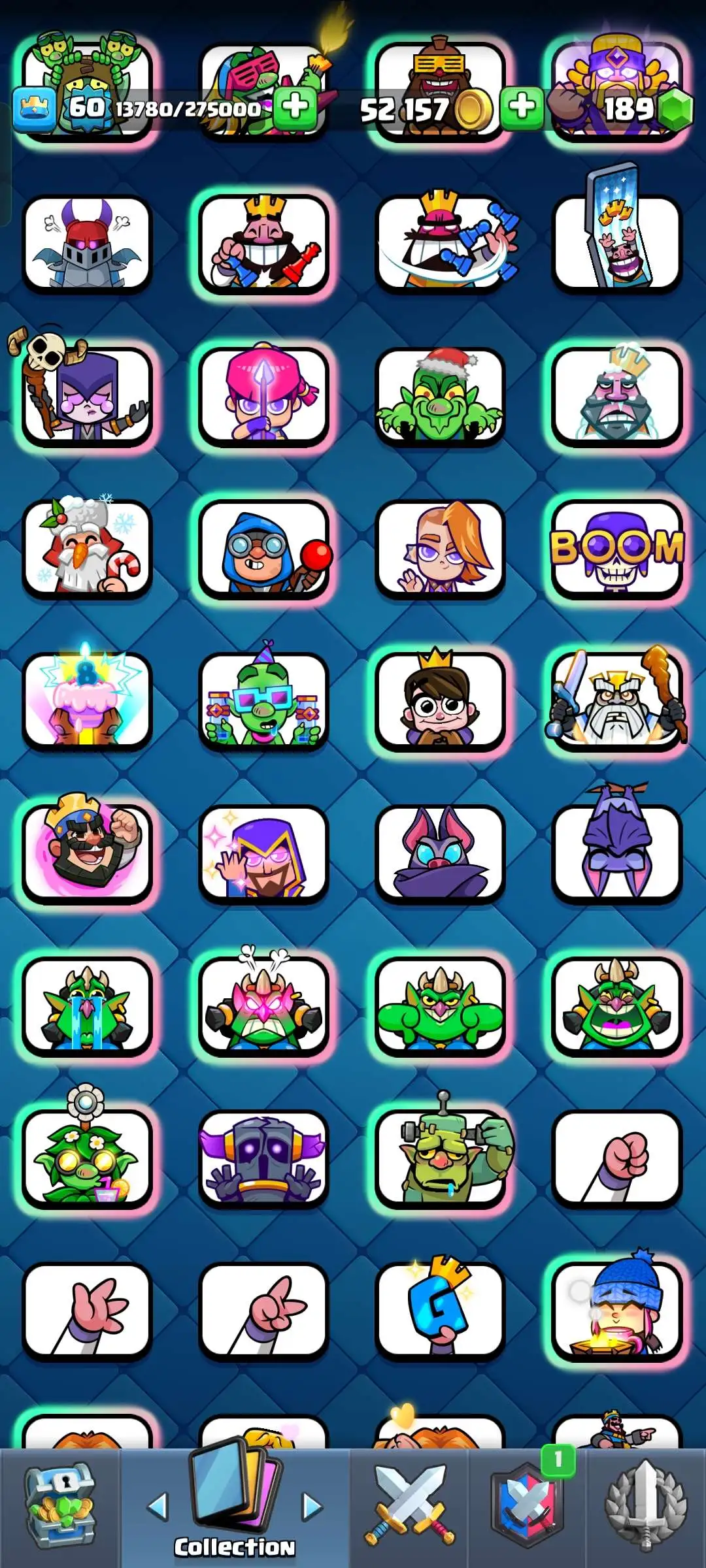This screenshot has height=1568, width=706.
Task: Pick the party-hat goblin with sunglasses emote
Action: (263, 701)
